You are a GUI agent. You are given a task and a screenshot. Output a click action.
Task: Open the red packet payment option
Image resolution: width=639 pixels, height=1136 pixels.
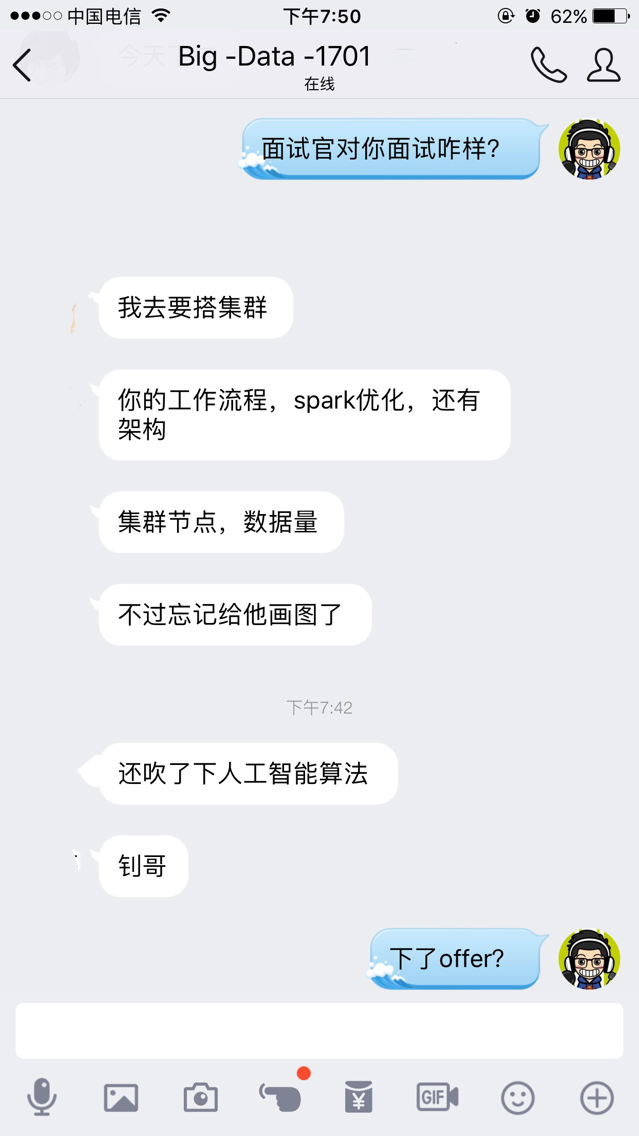(358, 1097)
